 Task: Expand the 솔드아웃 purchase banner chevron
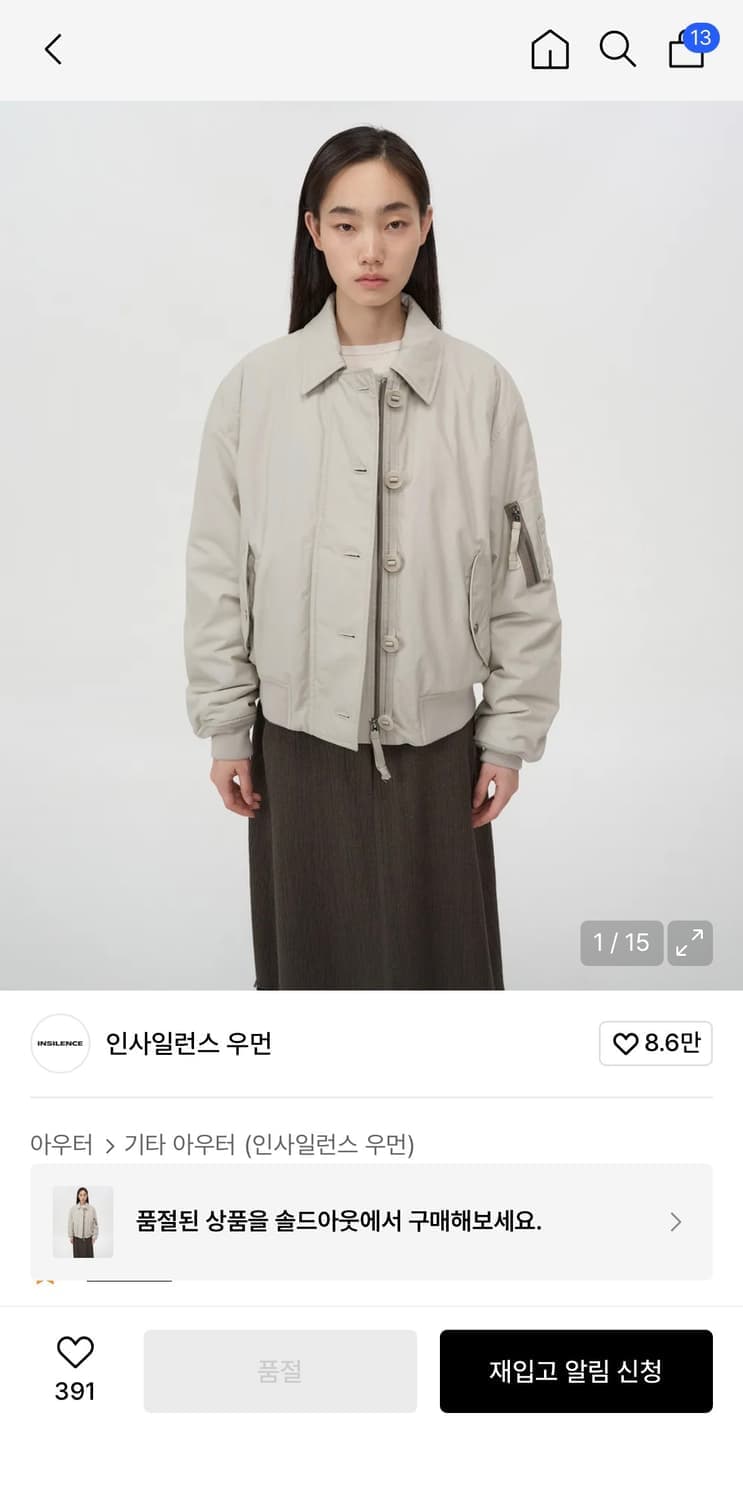click(x=675, y=1222)
